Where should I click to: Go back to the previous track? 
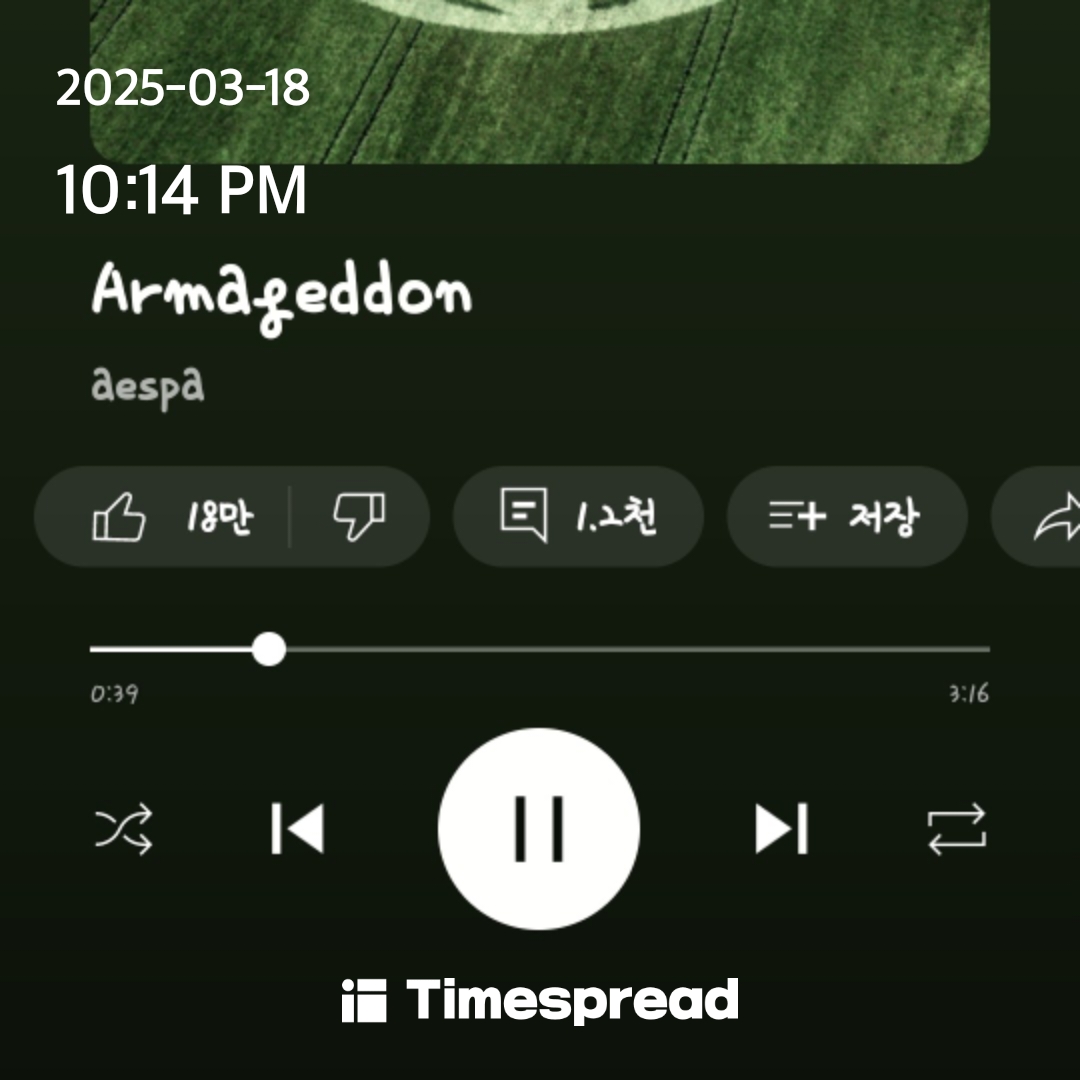(x=297, y=829)
